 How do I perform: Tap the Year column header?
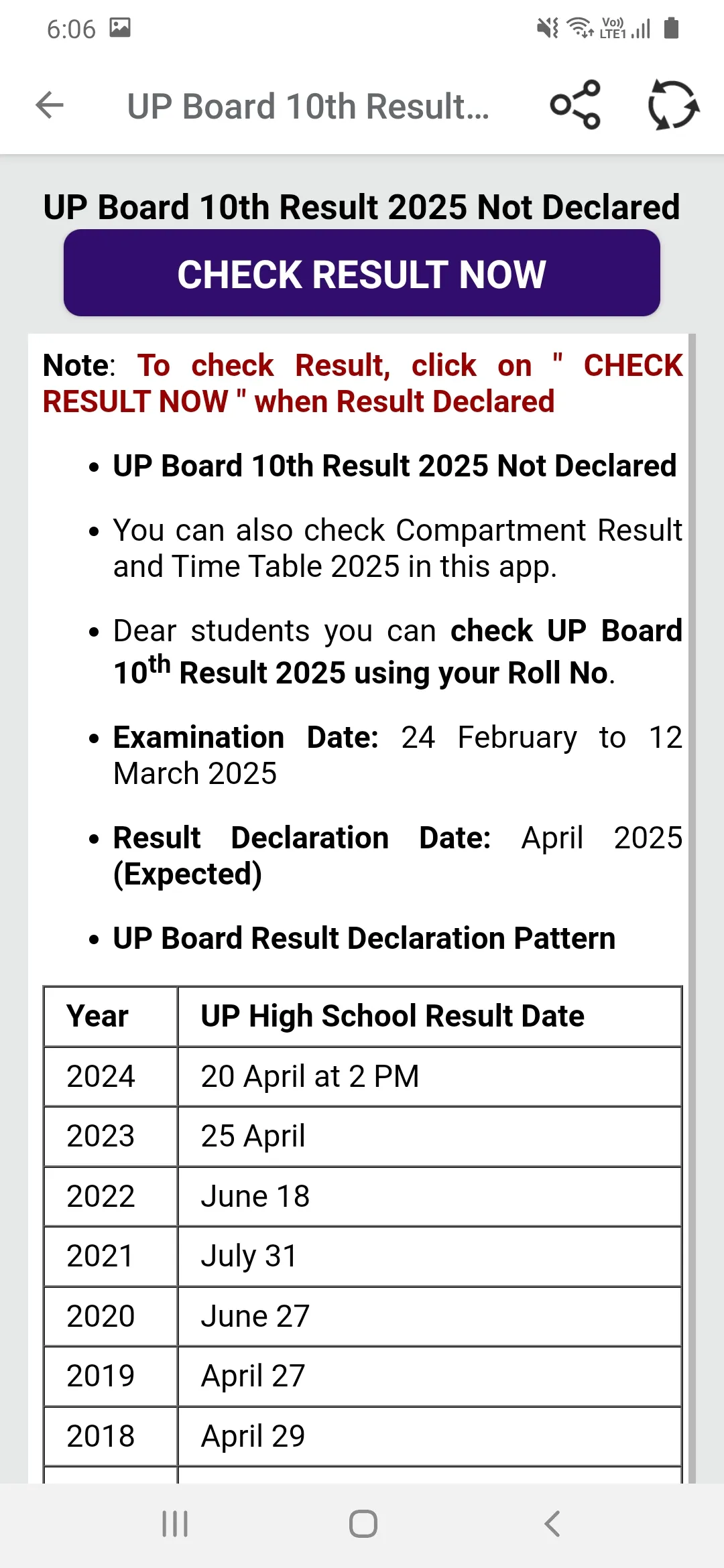[x=97, y=1016]
